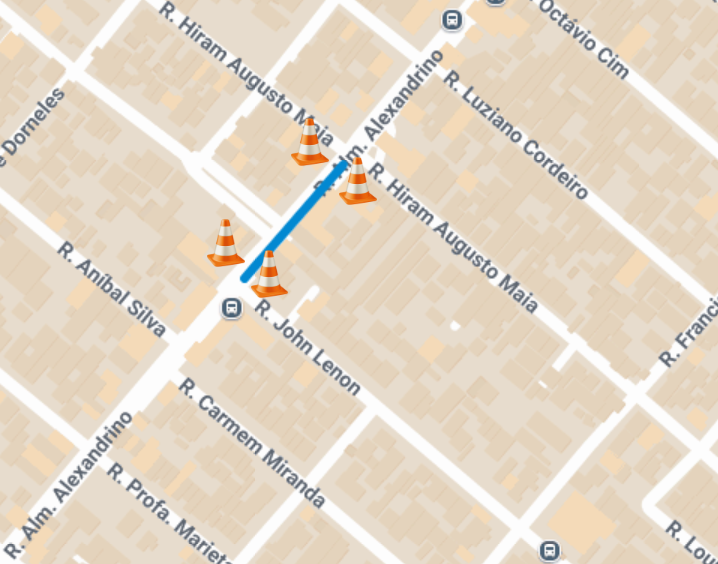Viewport: 718px width, 564px height.
Task: Open the cone marker right above the John Lenon bus stop
Action: [x=268, y=274]
